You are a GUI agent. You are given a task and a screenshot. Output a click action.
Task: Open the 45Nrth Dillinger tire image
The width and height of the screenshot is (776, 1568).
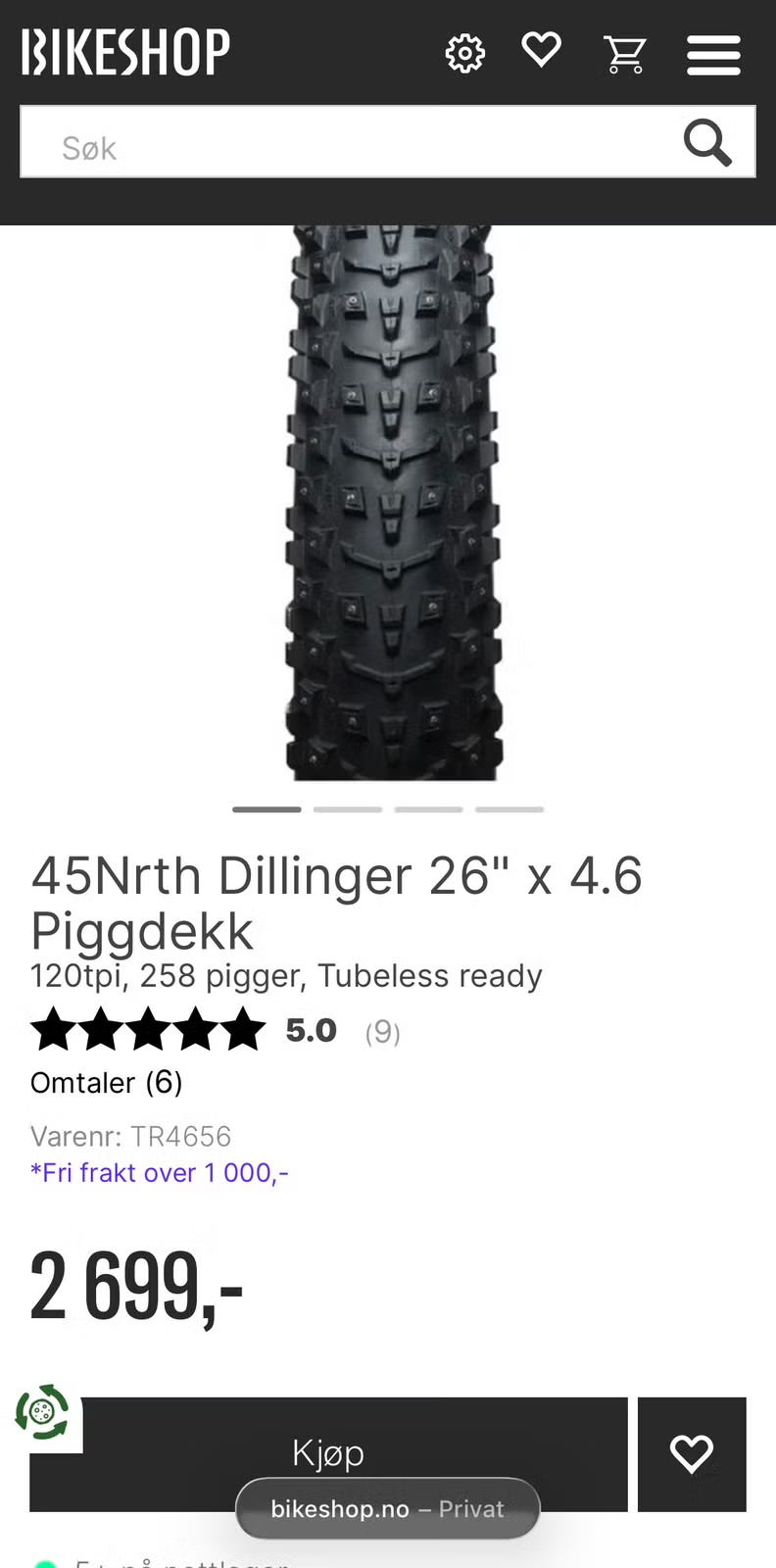click(x=393, y=503)
